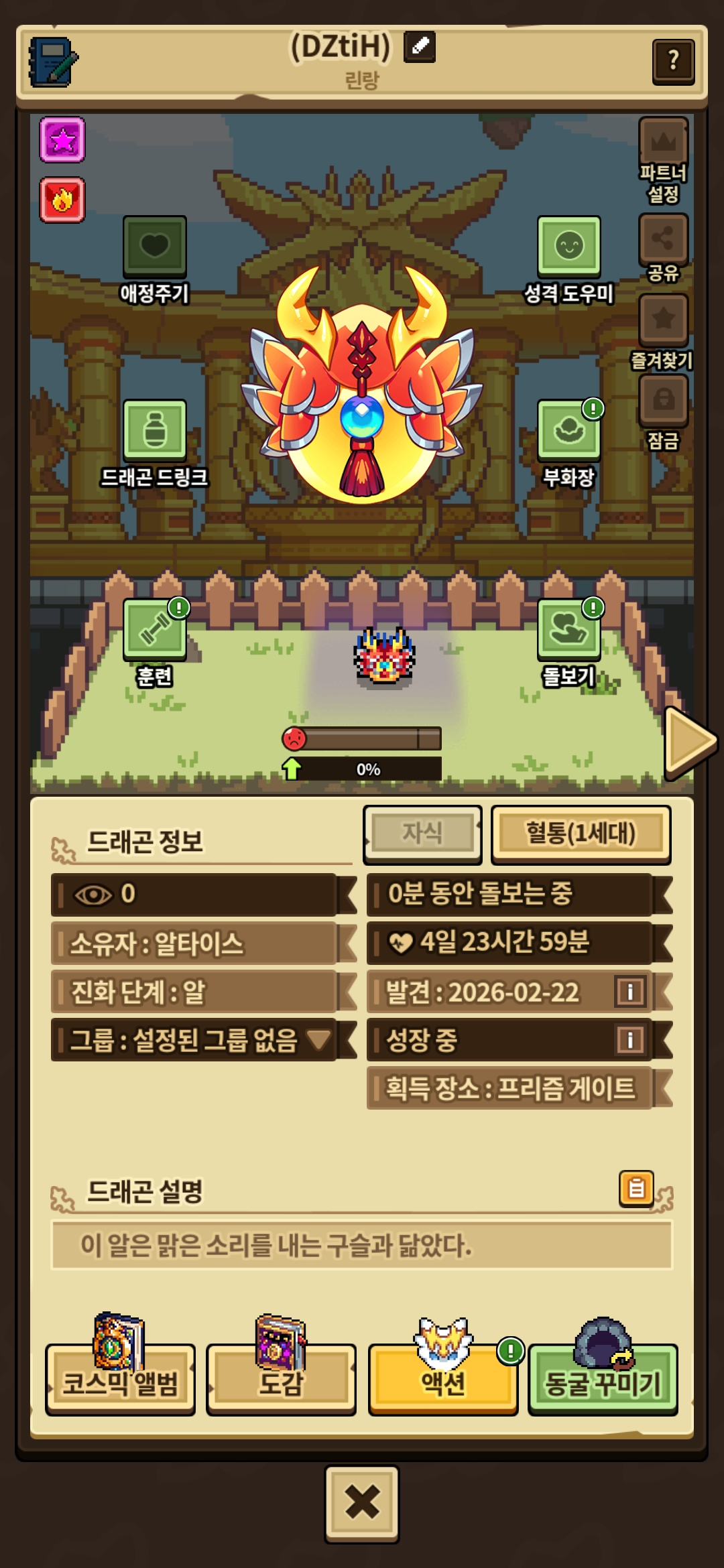Open the 부화장 hatchery
The image size is (724, 1568).
(x=568, y=444)
